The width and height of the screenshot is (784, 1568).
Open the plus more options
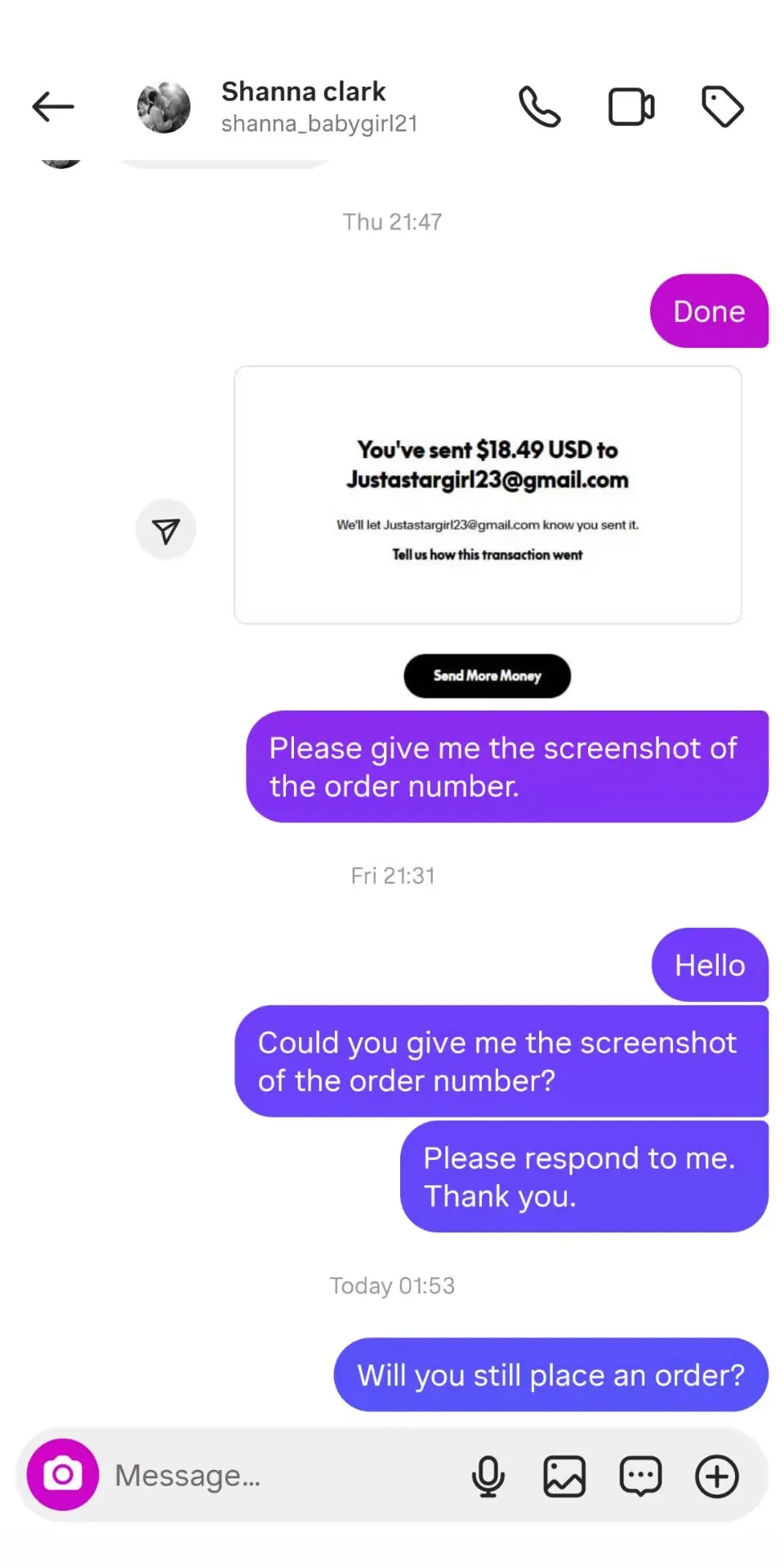pyautogui.click(x=717, y=1476)
